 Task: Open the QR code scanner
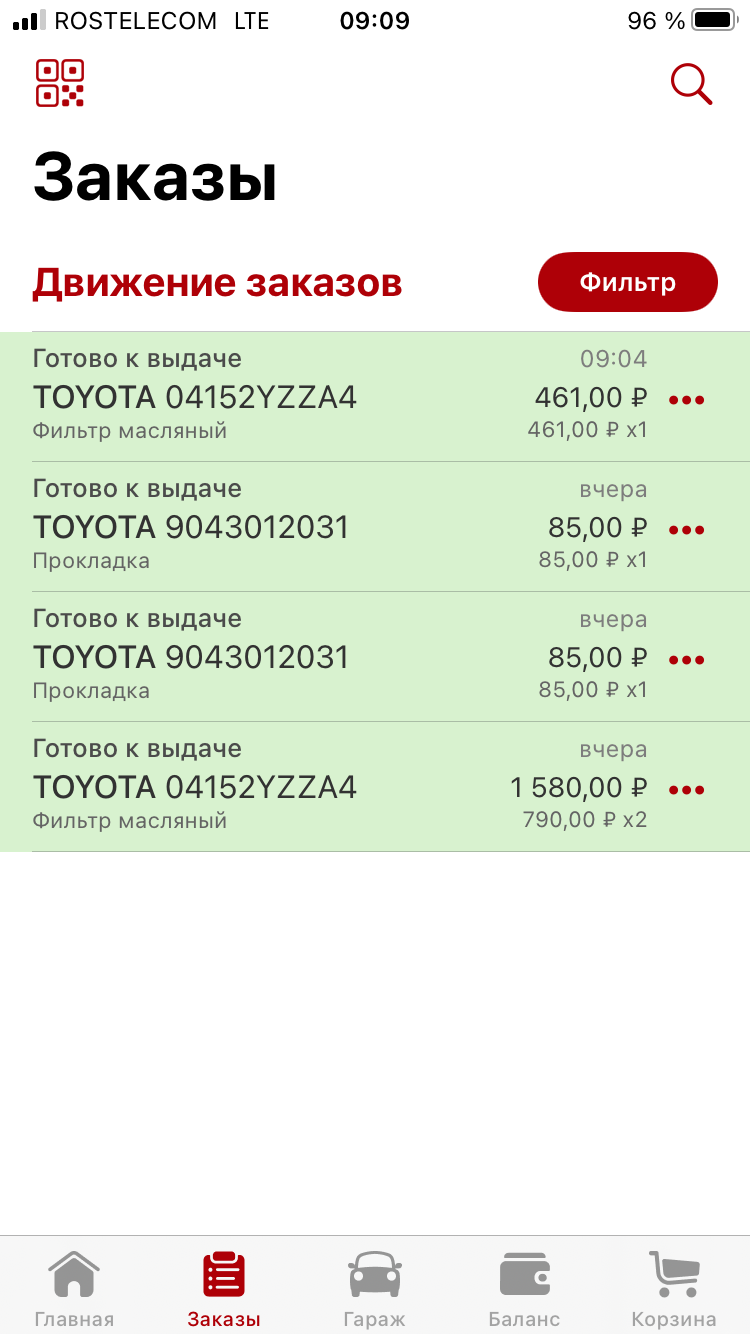click(x=60, y=83)
